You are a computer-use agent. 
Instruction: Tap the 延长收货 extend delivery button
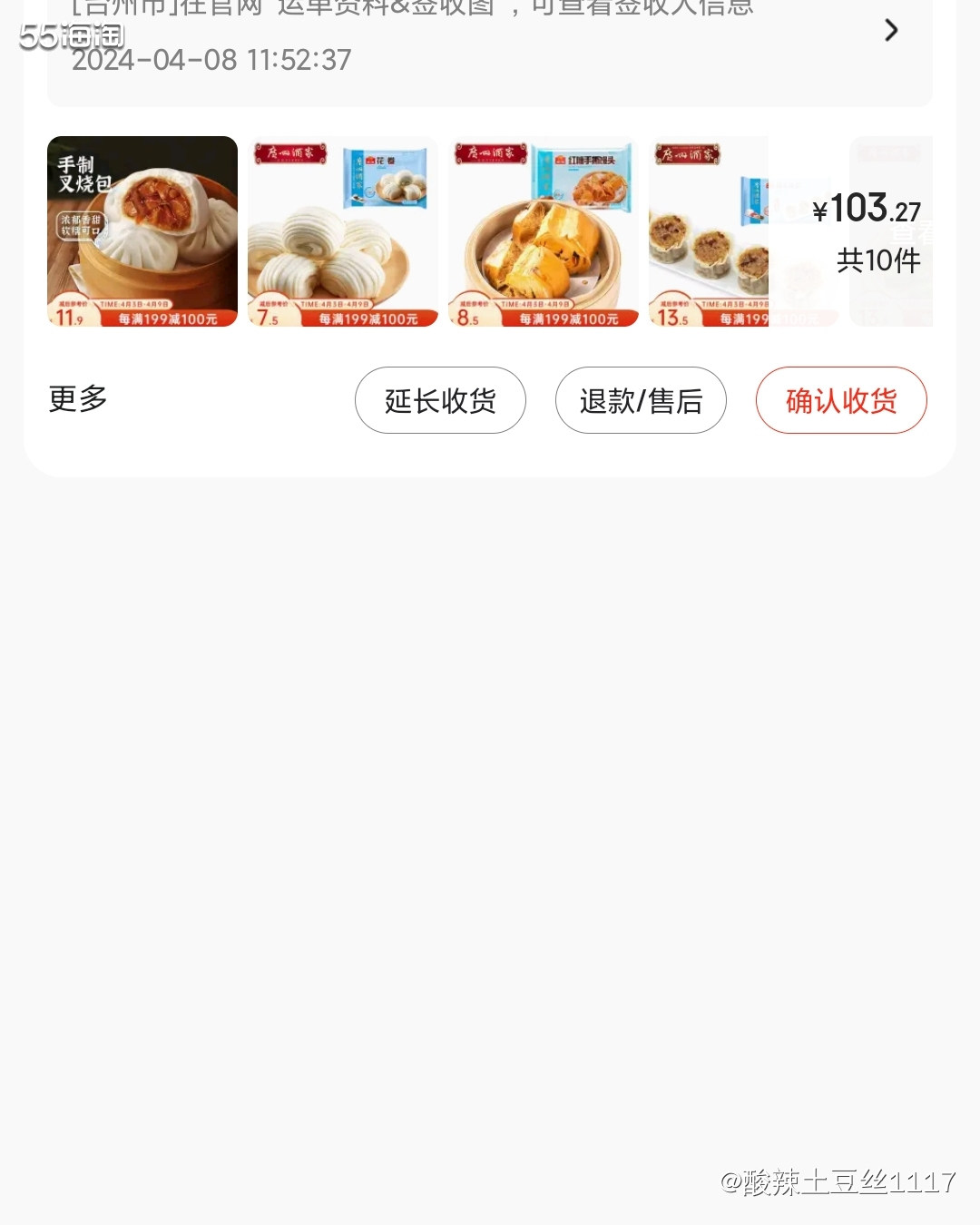[x=440, y=400]
